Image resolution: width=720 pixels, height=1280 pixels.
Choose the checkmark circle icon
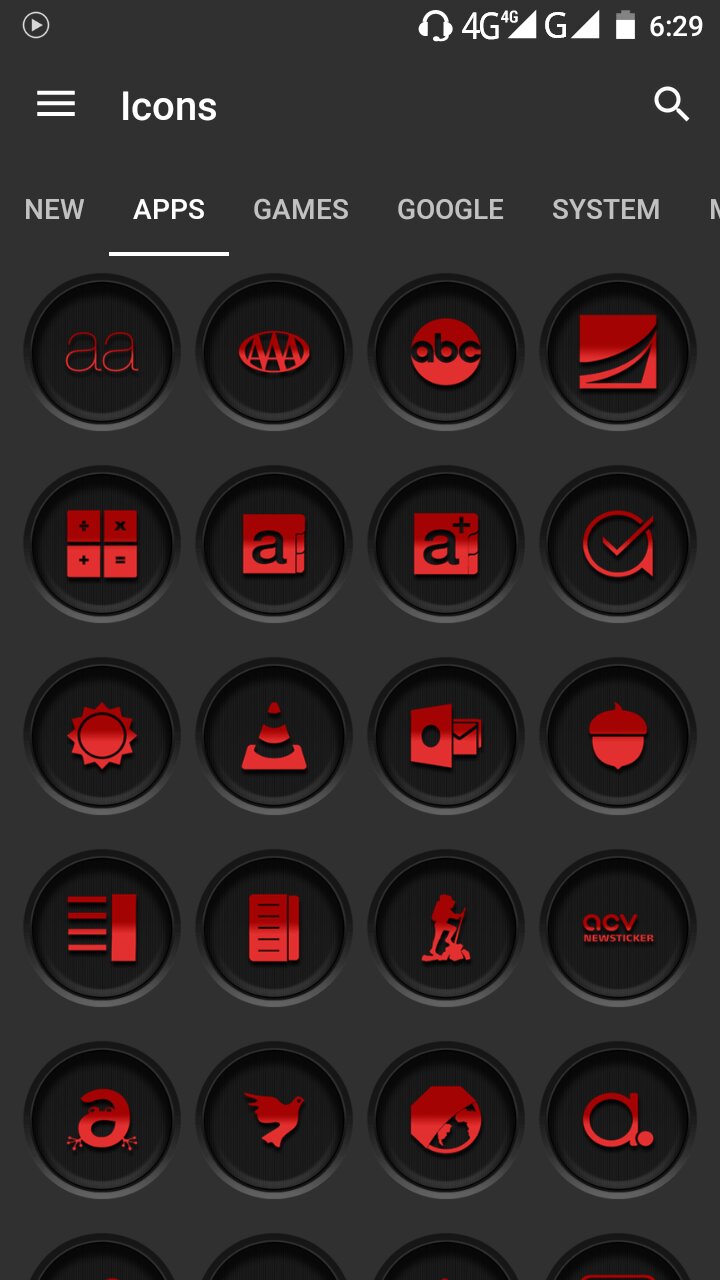tap(618, 544)
